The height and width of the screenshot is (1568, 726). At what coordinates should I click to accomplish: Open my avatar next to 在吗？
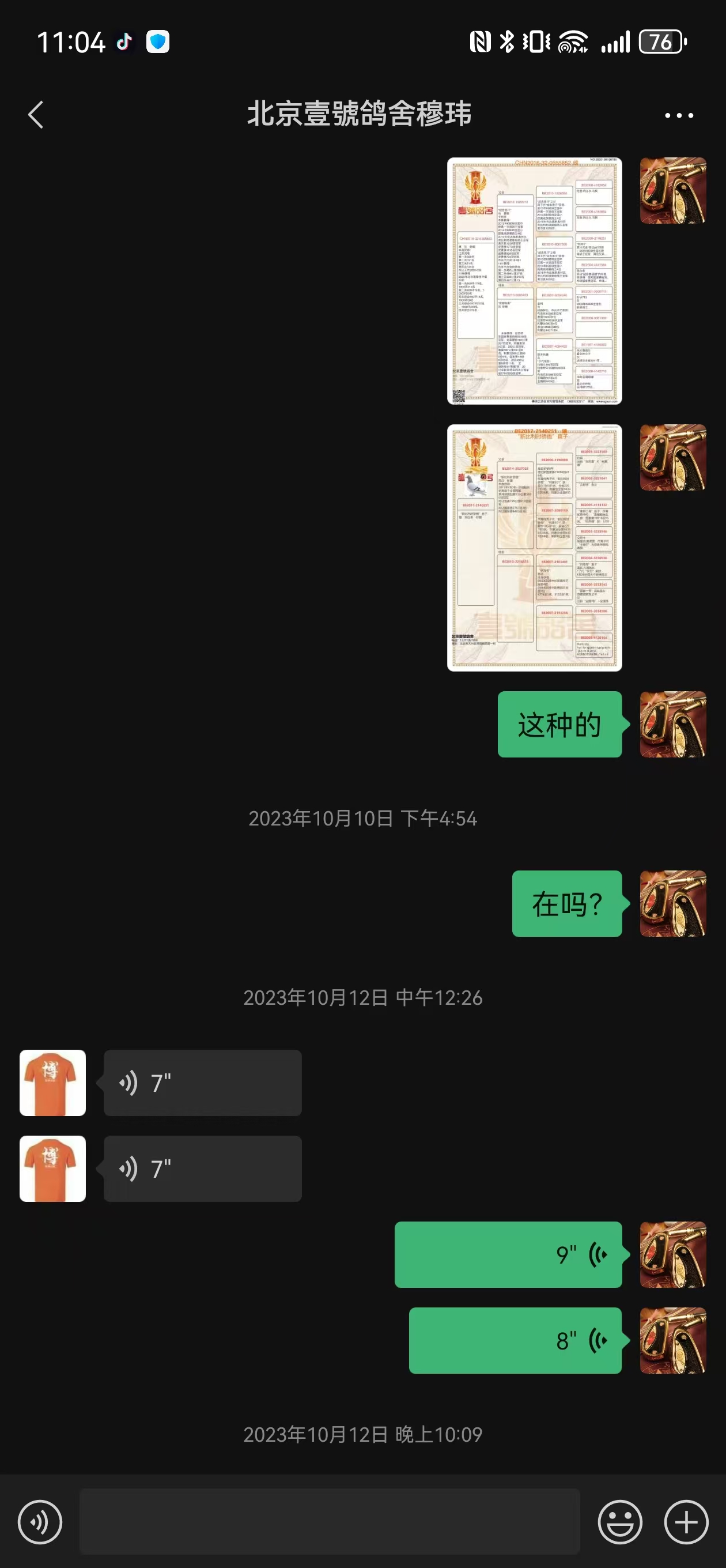coord(672,903)
